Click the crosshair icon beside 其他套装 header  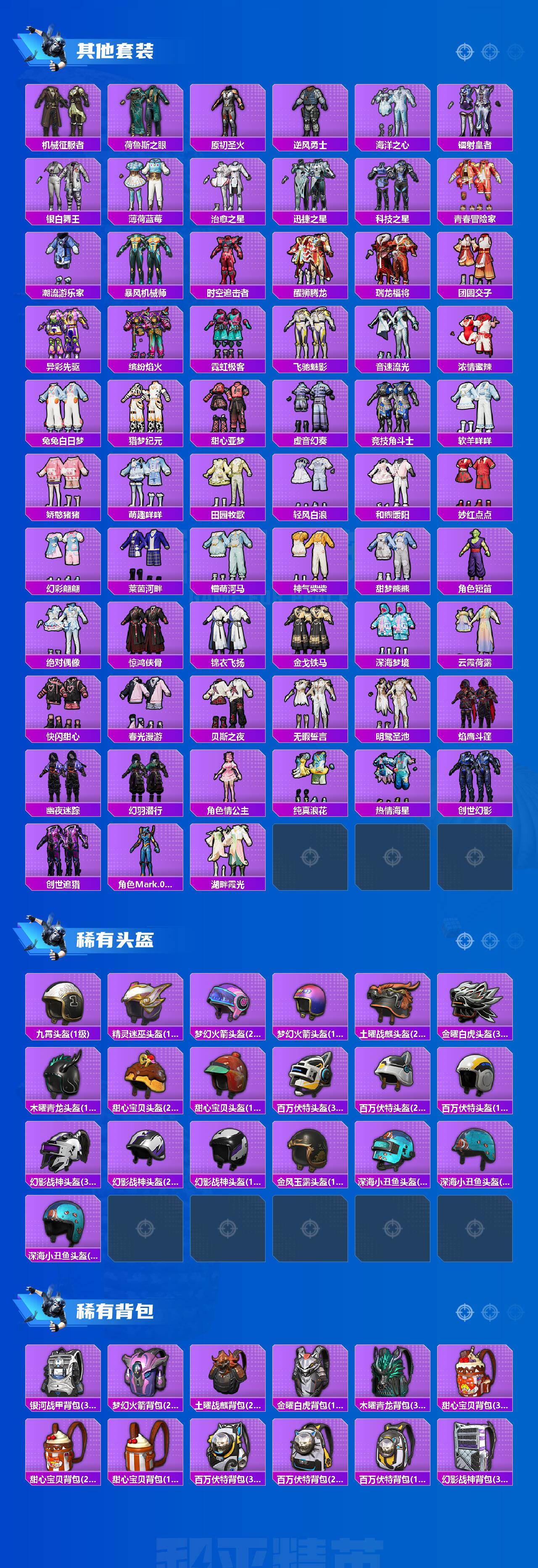(x=466, y=52)
